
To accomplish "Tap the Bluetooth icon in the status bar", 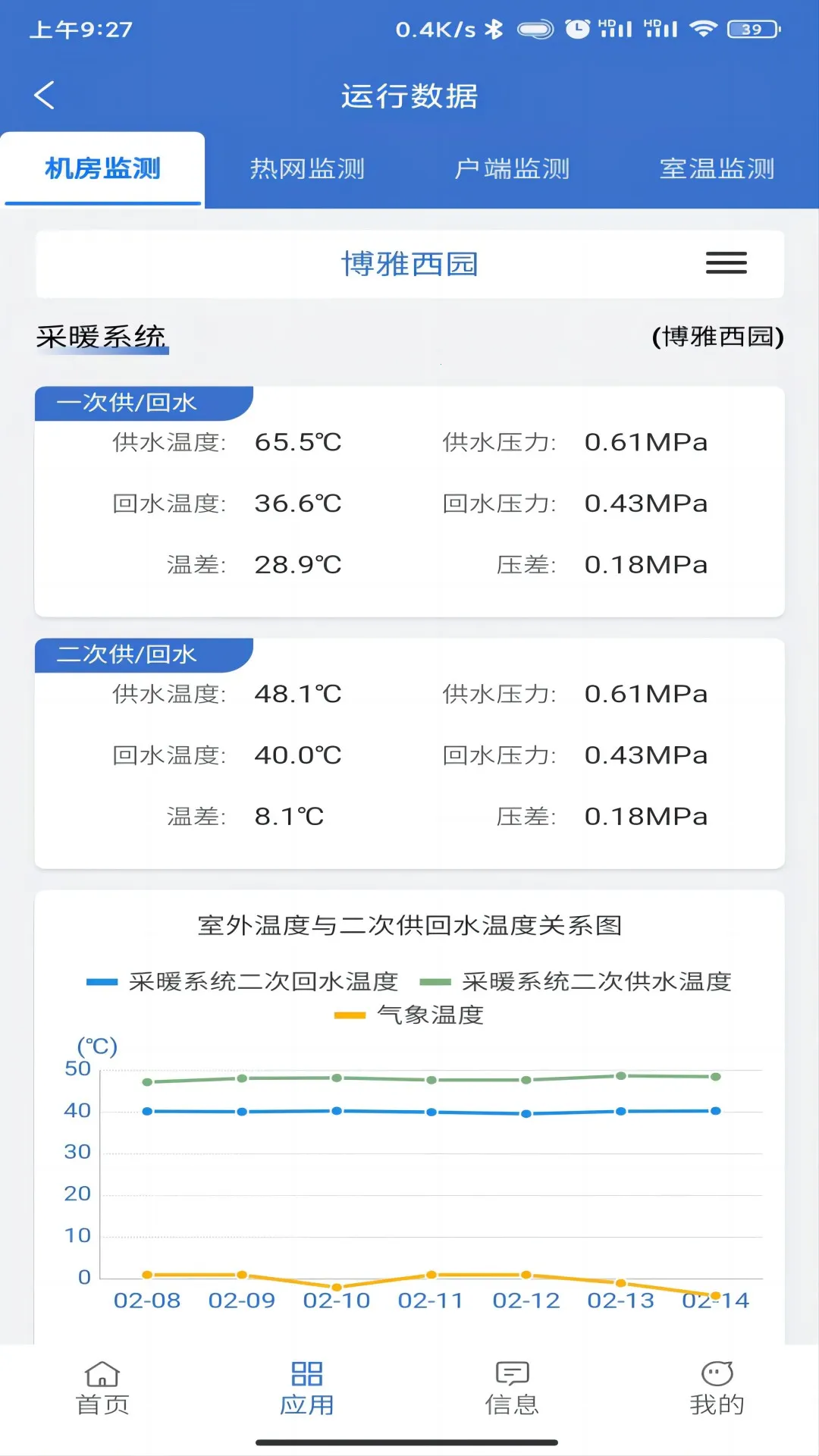I will [x=494, y=29].
